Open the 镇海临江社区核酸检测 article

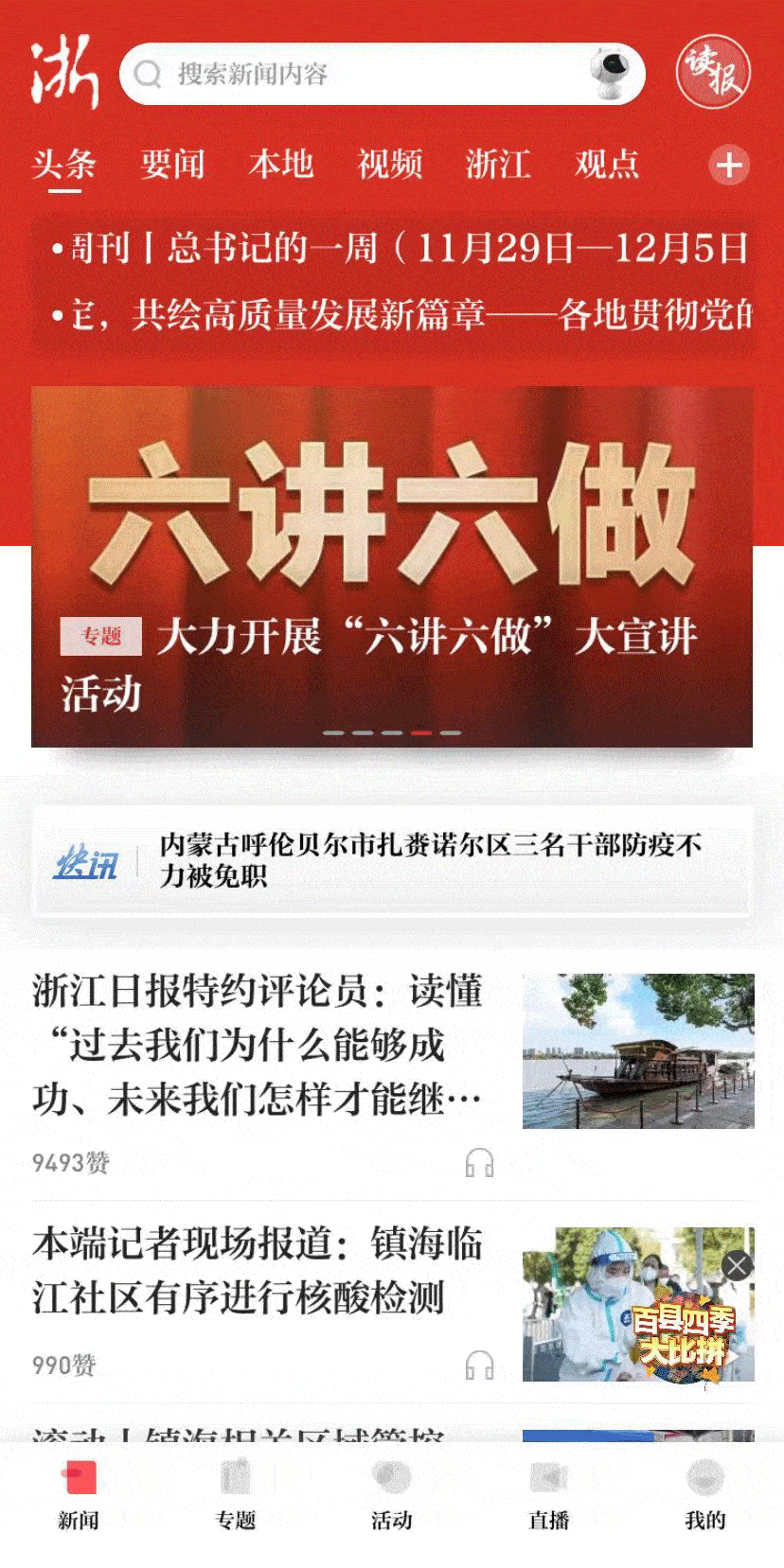tap(258, 1270)
